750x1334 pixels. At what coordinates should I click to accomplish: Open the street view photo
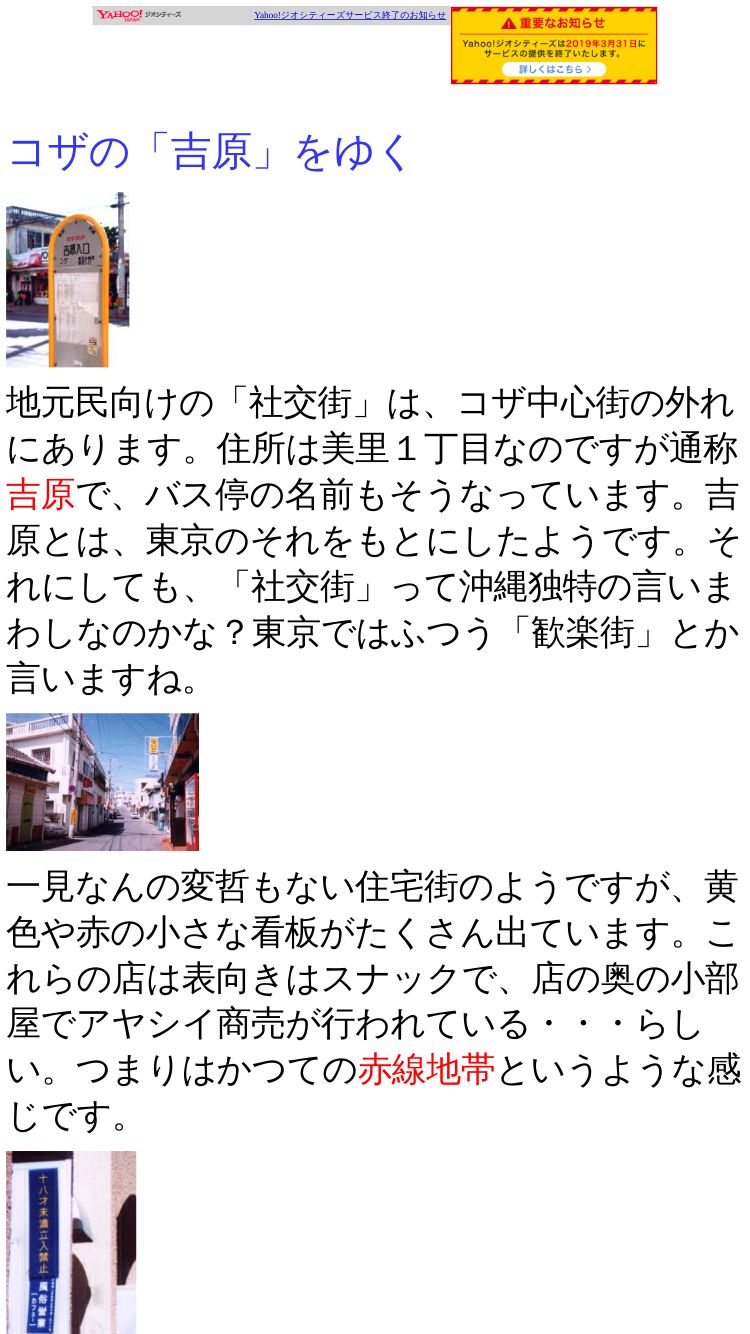pyautogui.click(x=102, y=782)
